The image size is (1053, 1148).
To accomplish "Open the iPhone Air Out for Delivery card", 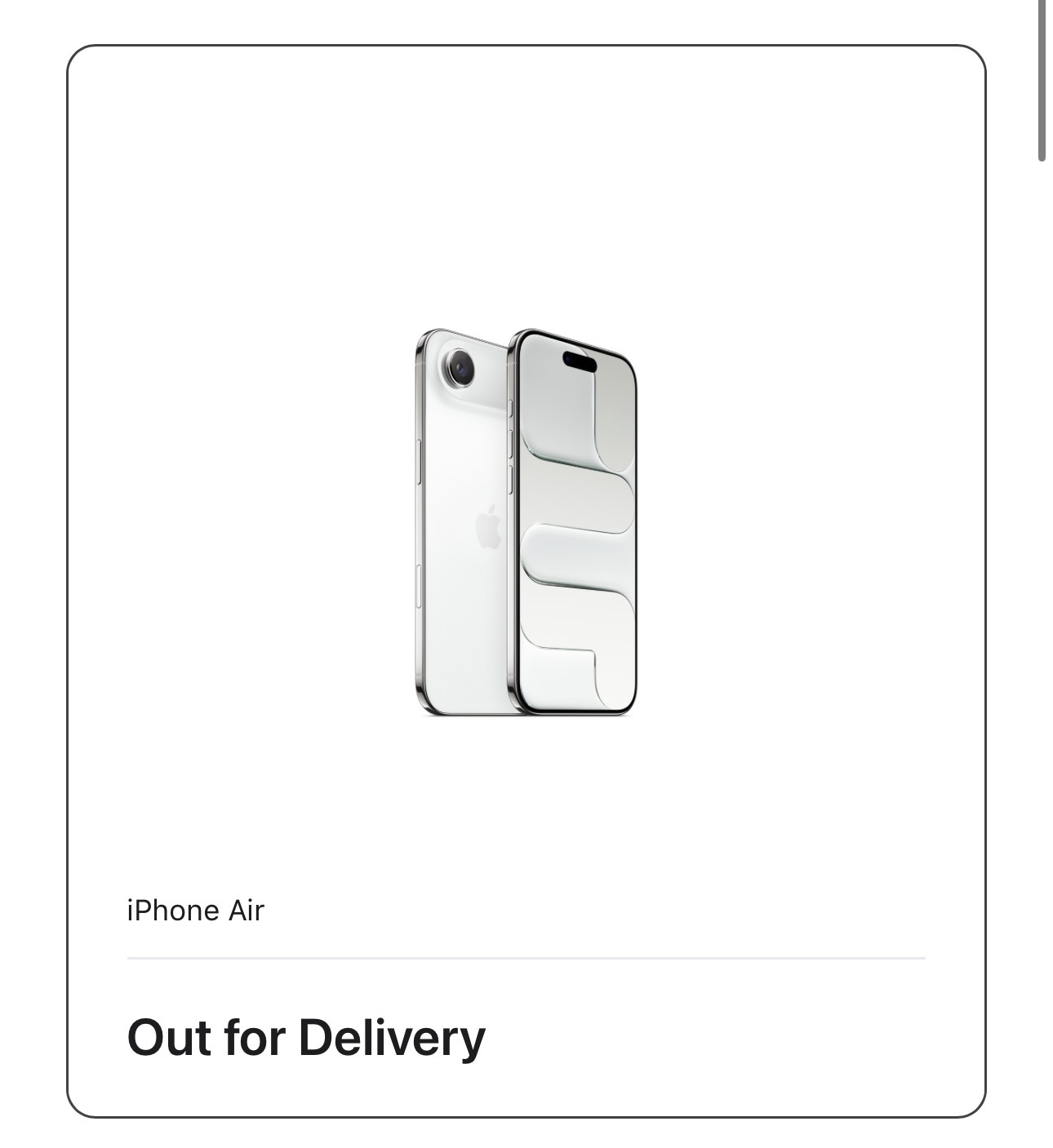I will click(526, 580).
